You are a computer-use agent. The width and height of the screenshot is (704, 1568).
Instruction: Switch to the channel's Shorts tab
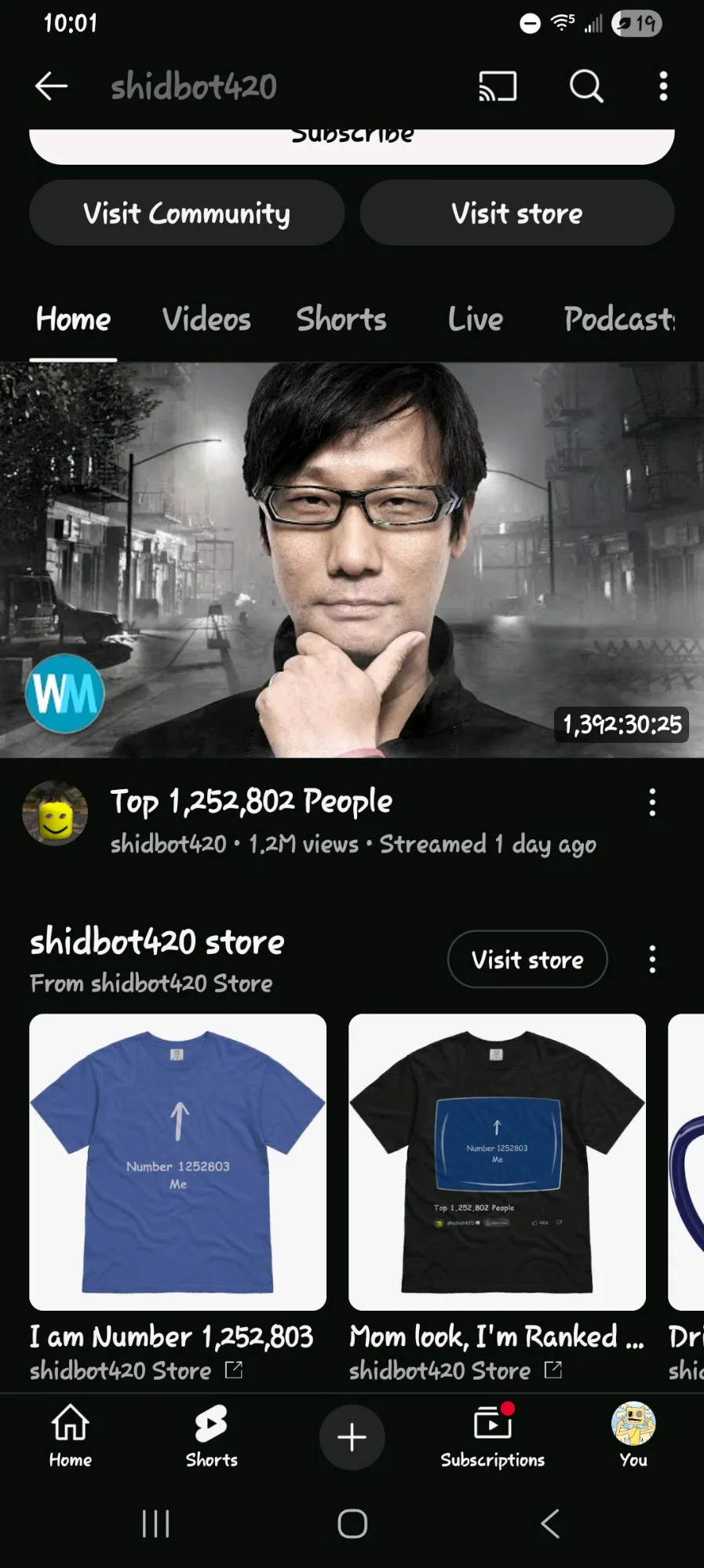click(x=341, y=319)
